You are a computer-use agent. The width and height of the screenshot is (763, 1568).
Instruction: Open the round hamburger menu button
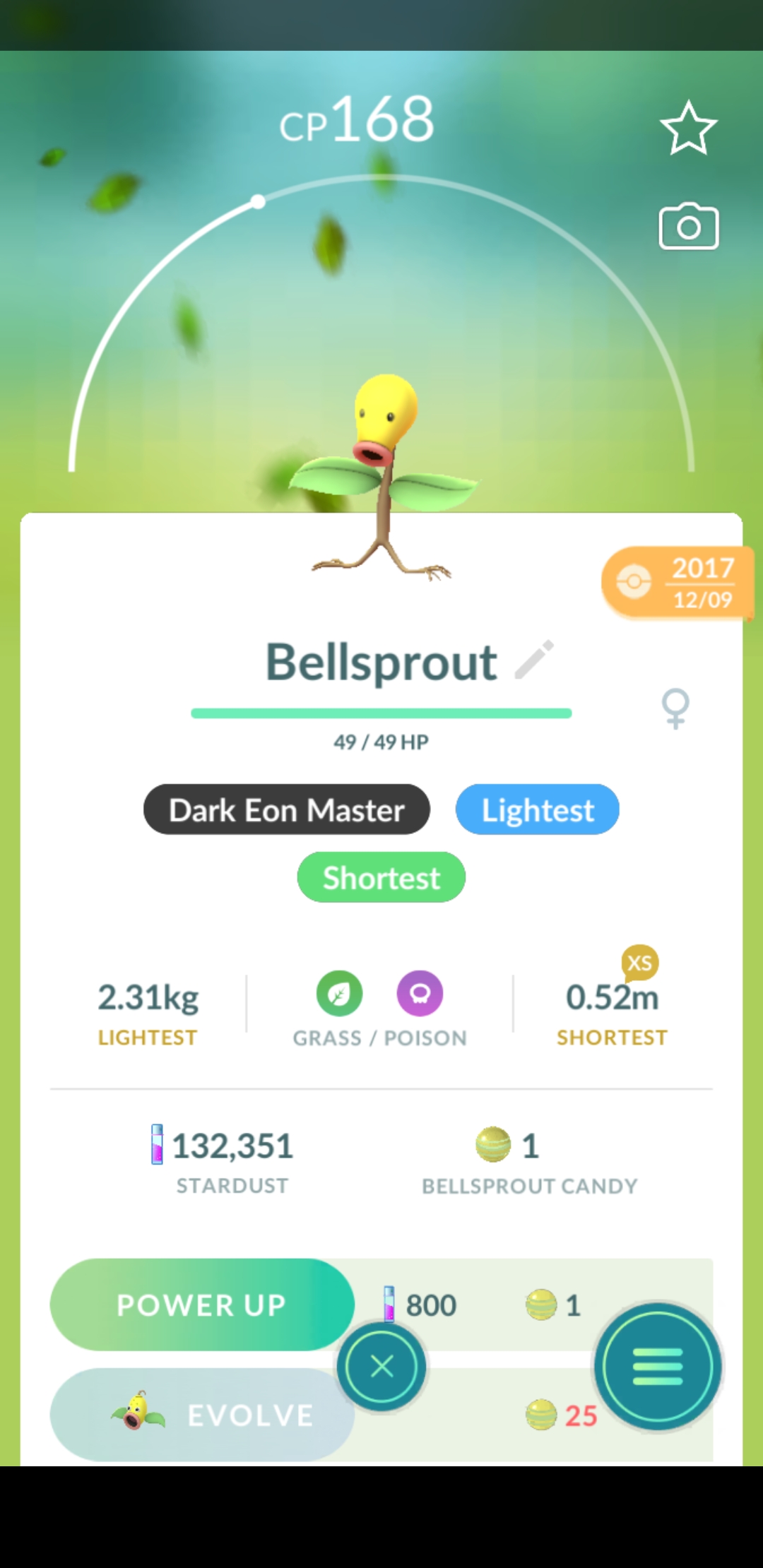(657, 1367)
